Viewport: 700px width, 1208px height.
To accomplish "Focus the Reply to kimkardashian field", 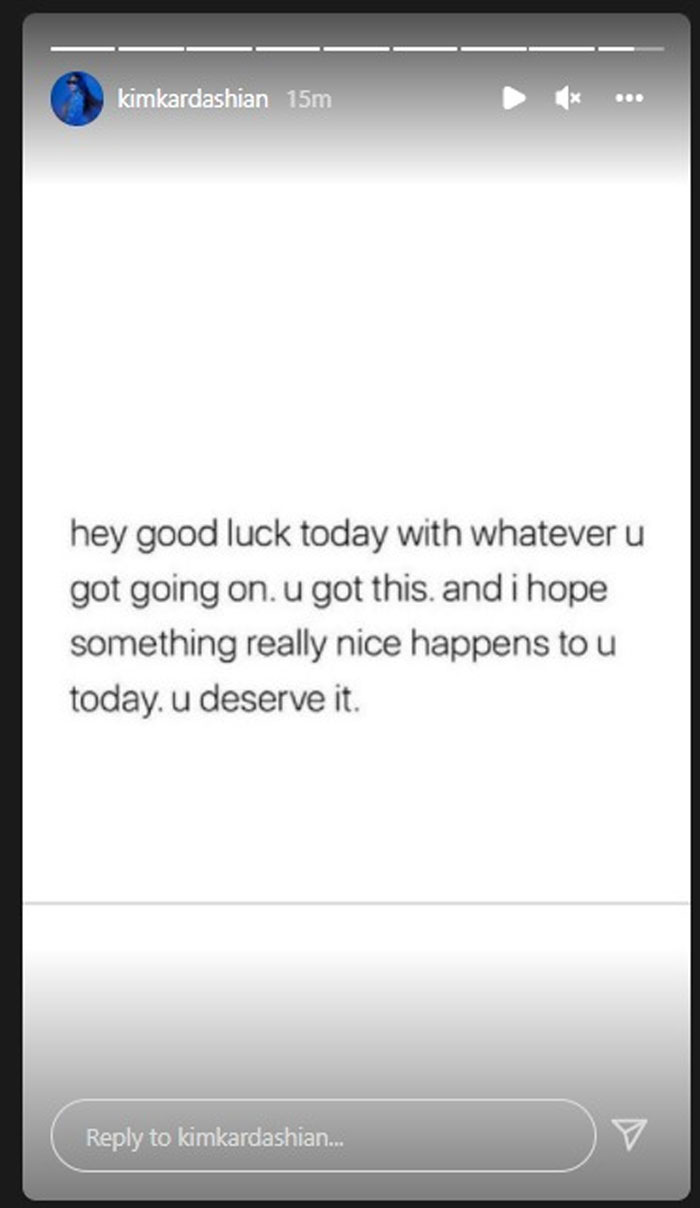I will pyautogui.click(x=322, y=1136).
